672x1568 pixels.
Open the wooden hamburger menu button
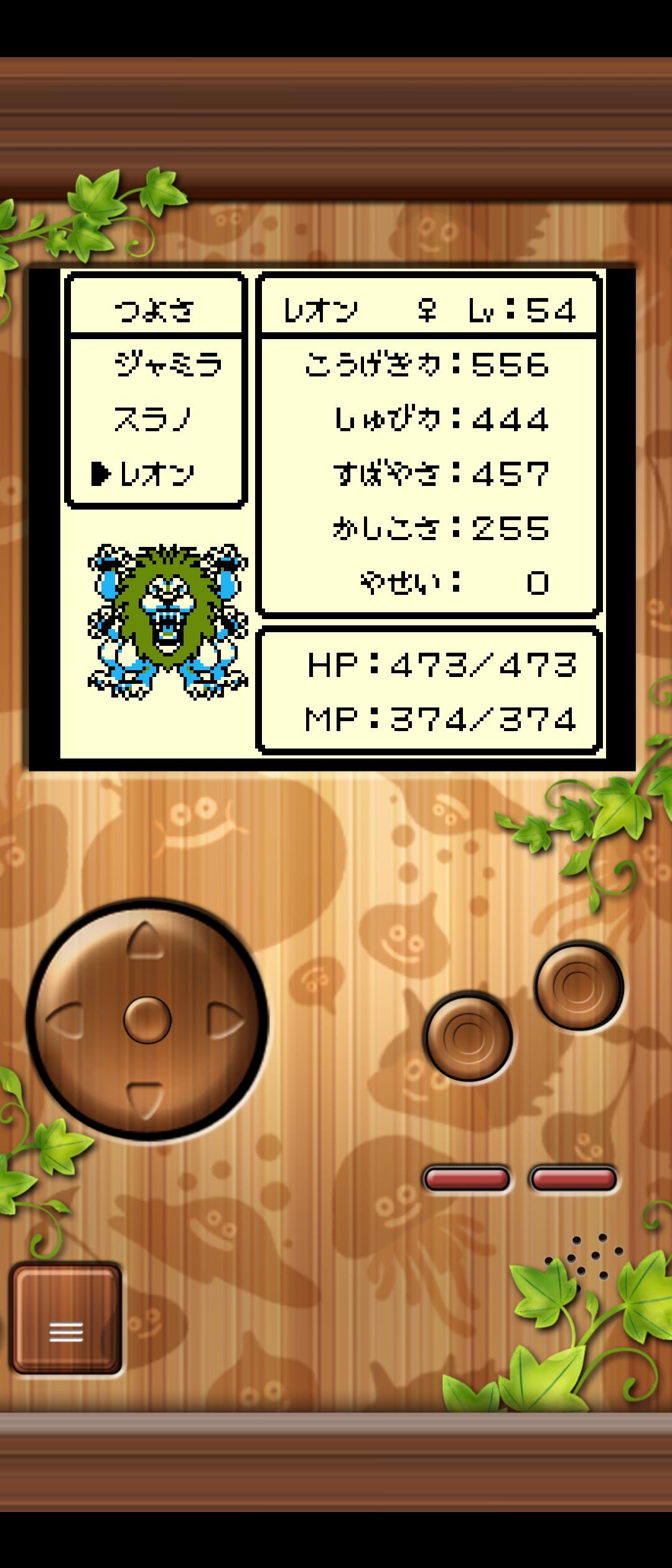tap(66, 1332)
